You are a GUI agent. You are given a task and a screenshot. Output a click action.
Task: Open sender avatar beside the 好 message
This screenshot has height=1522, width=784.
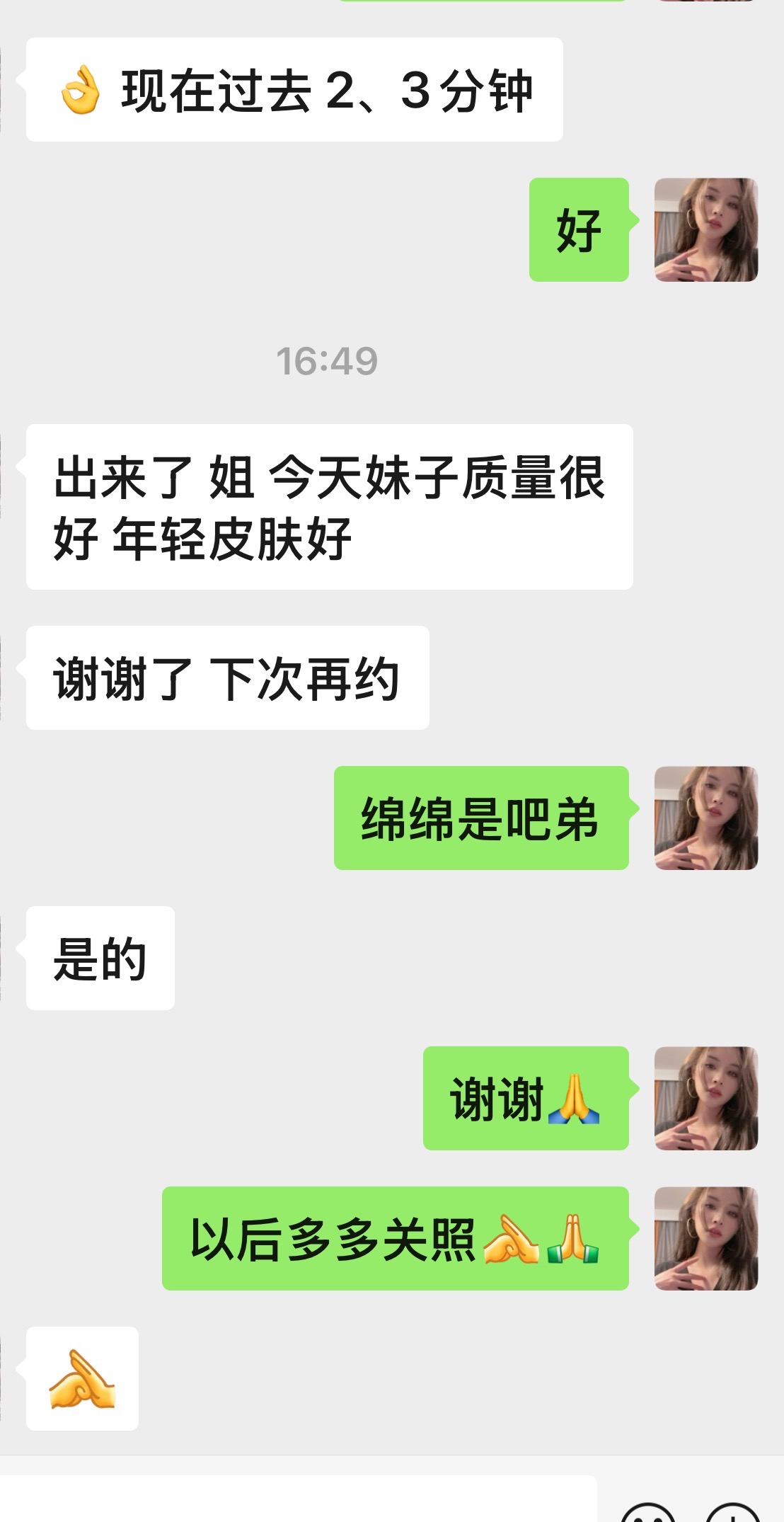pos(705,229)
